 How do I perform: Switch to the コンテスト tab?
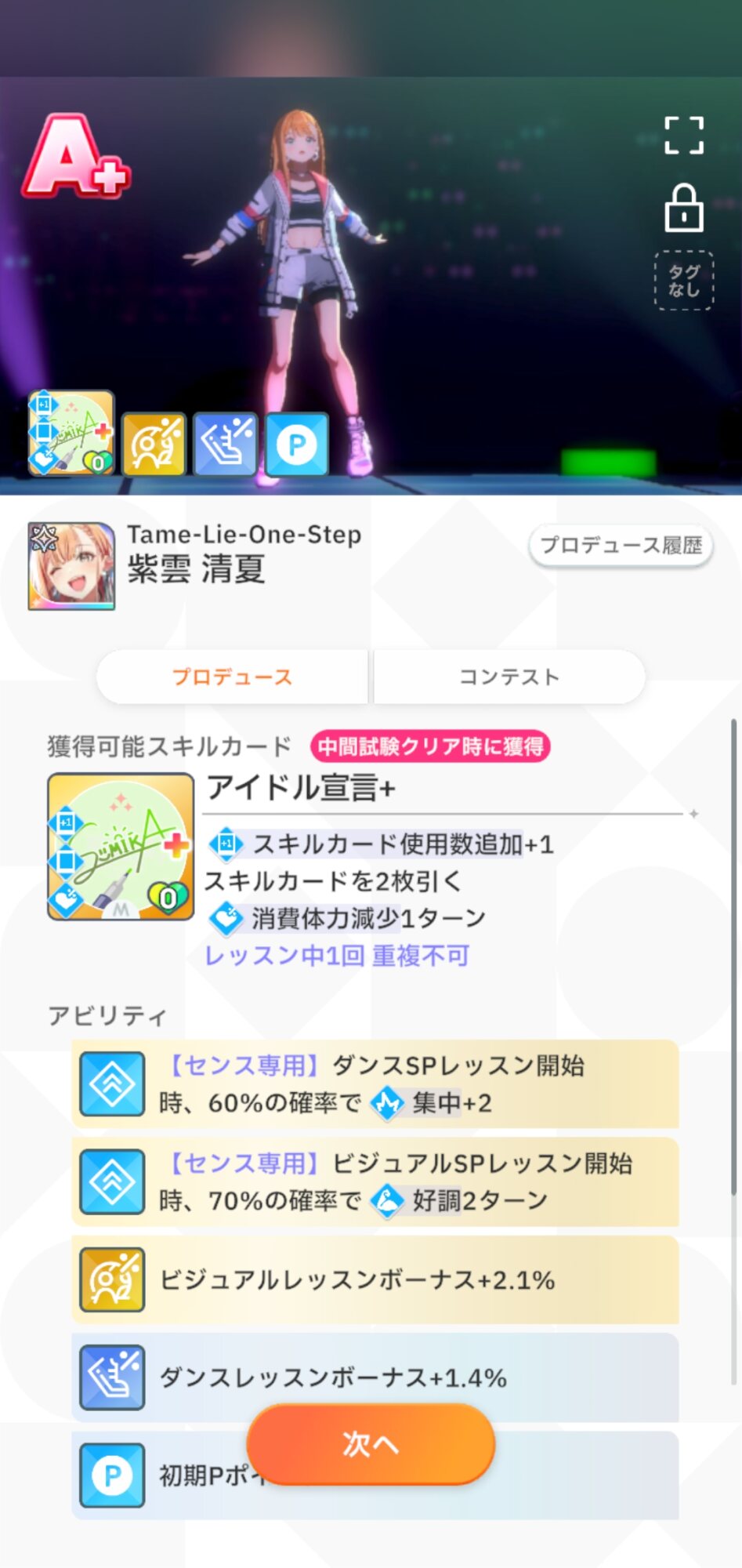click(x=509, y=677)
